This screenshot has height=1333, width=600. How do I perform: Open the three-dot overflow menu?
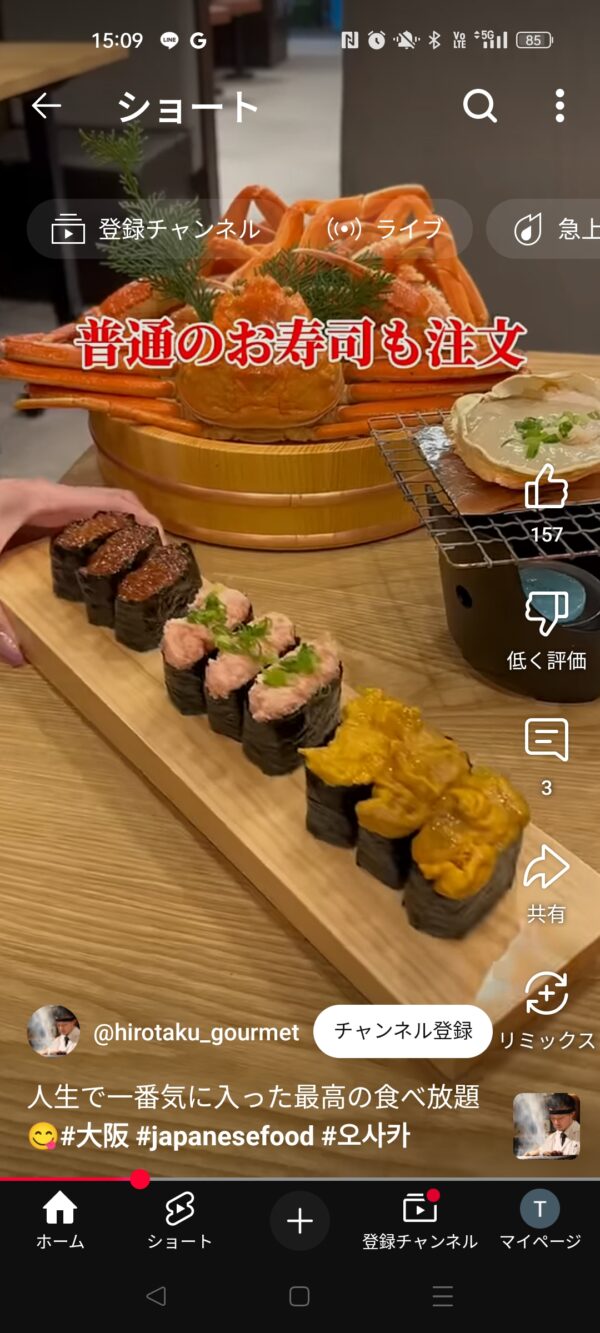click(560, 106)
